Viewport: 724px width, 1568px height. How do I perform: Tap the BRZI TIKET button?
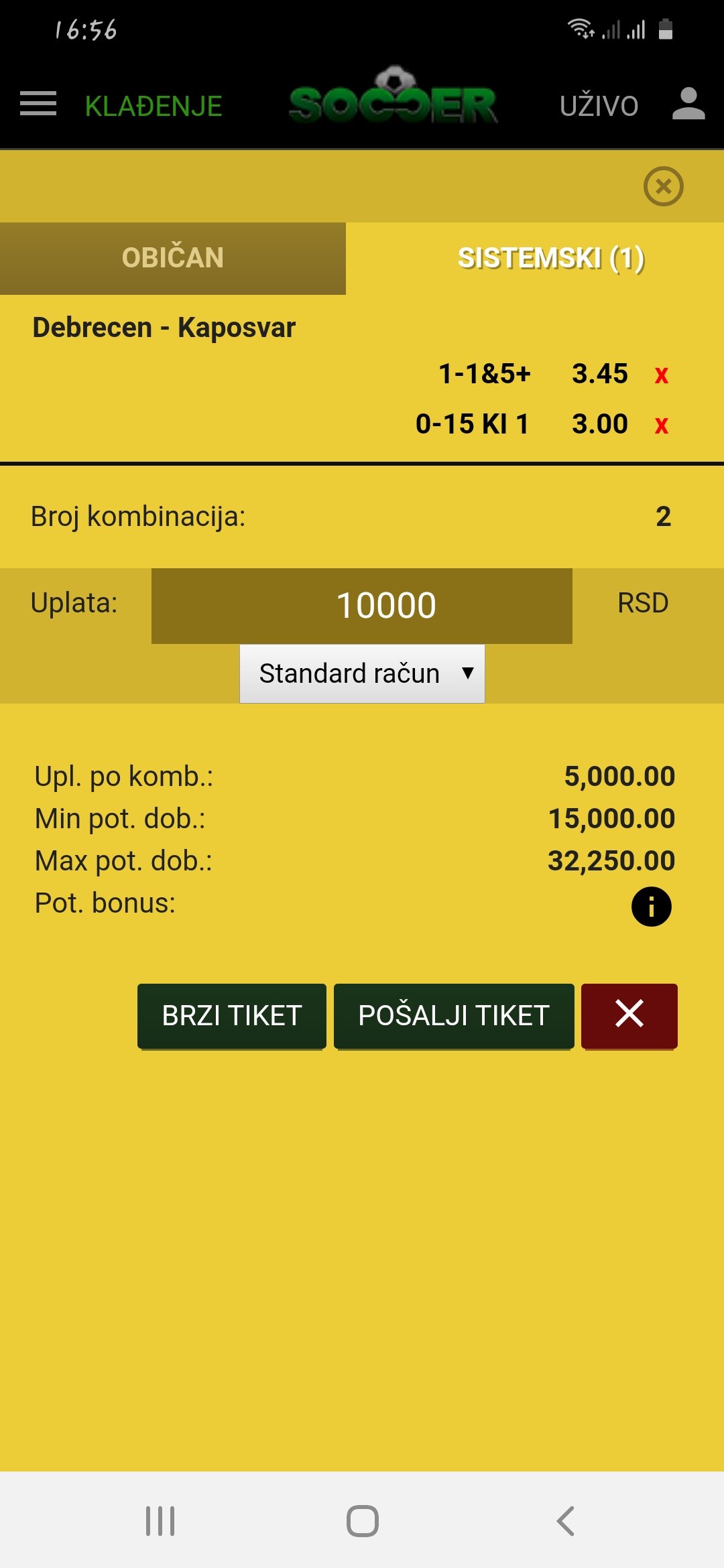coord(232,1016)
